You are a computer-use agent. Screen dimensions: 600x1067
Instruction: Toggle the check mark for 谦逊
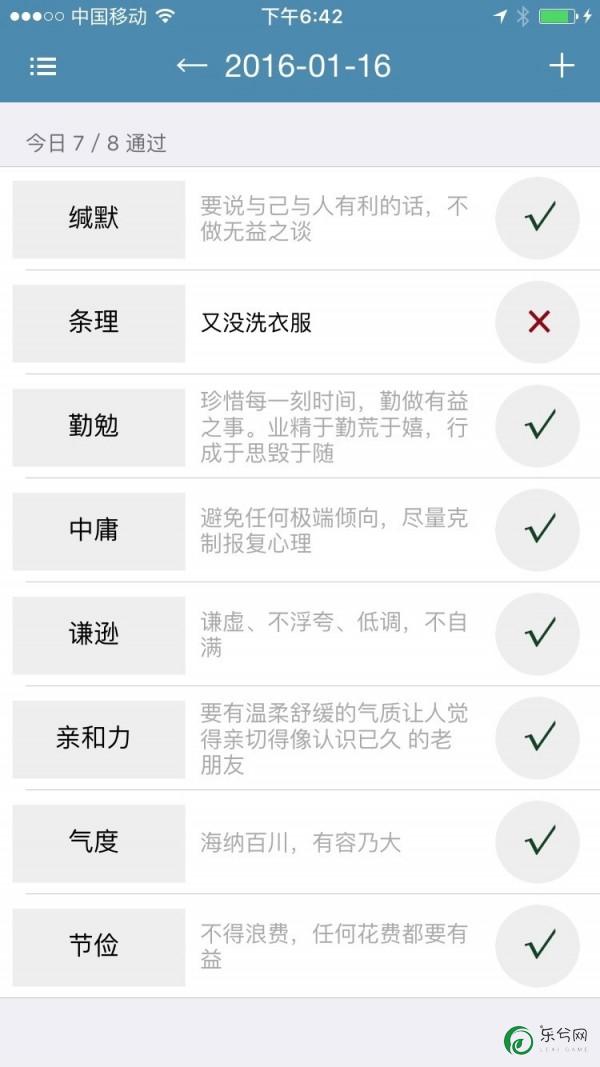(x=538, y=634)
